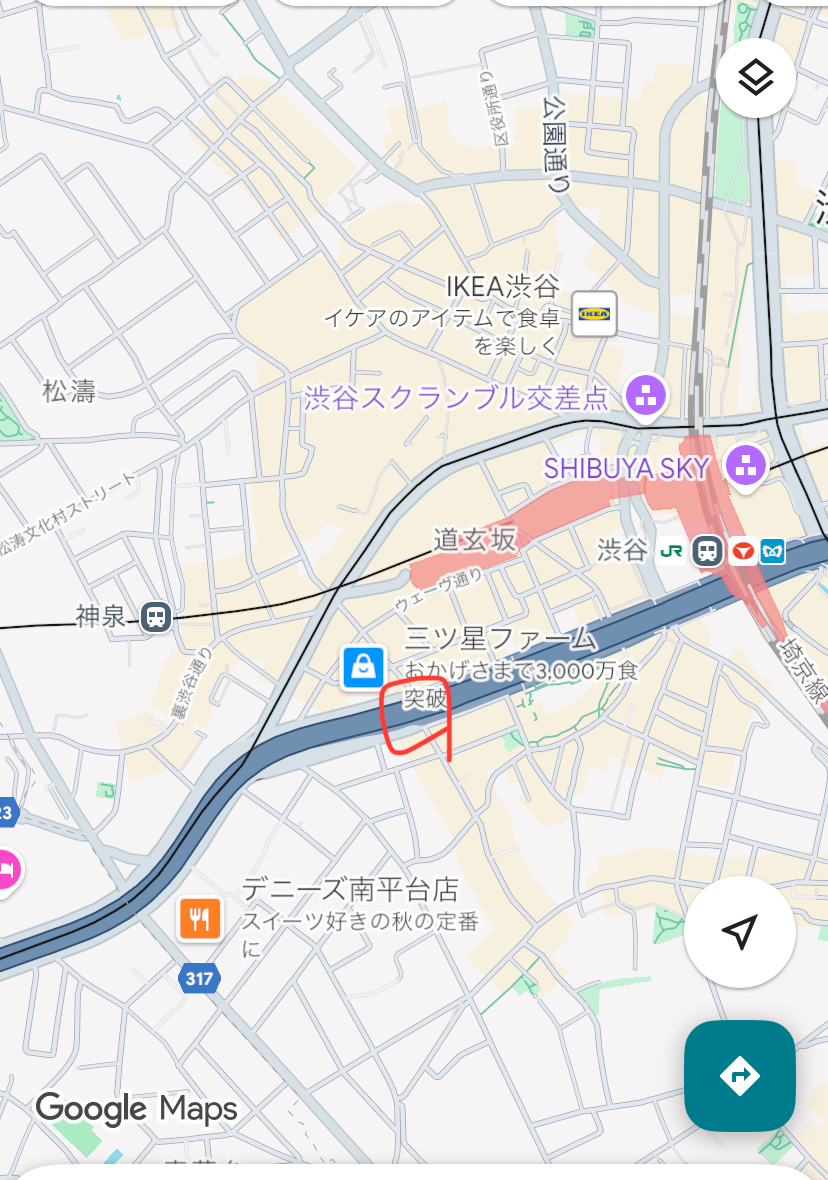828x1180 pixels.
Task: Tap the 神泉 station icon
Action: [155, 617]
